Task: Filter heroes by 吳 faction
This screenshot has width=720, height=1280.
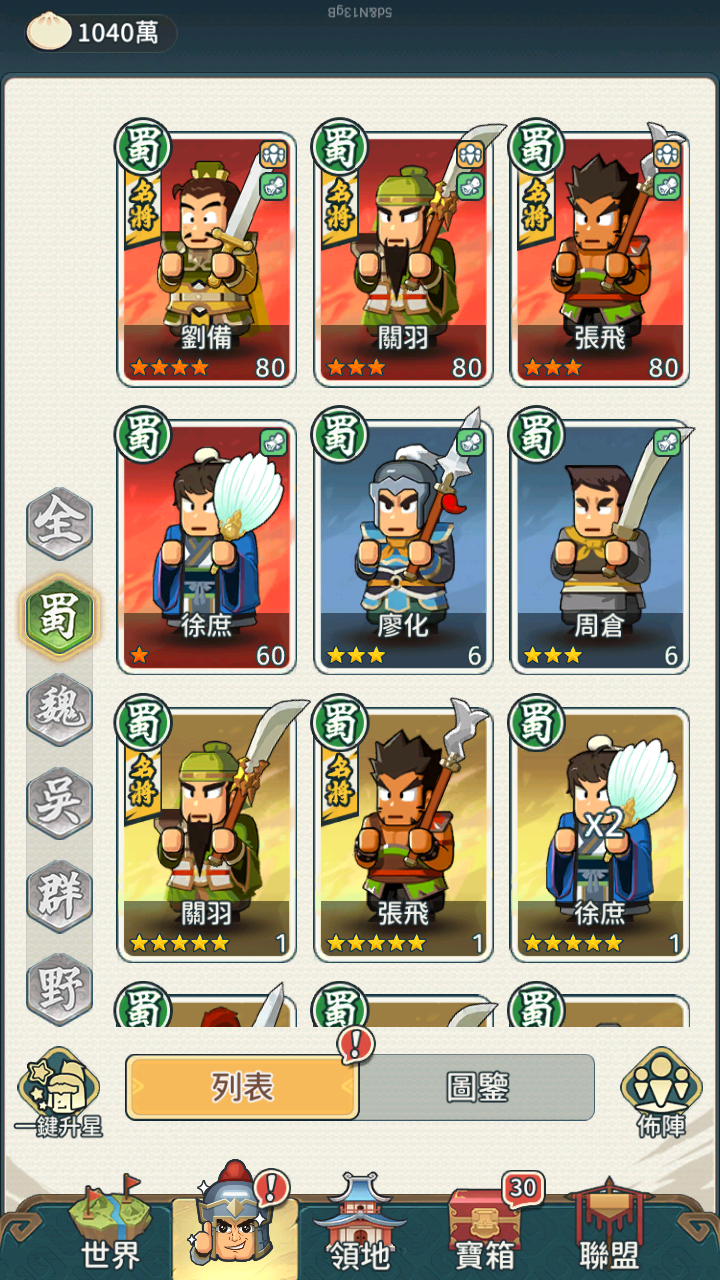Action: (60, 802)
